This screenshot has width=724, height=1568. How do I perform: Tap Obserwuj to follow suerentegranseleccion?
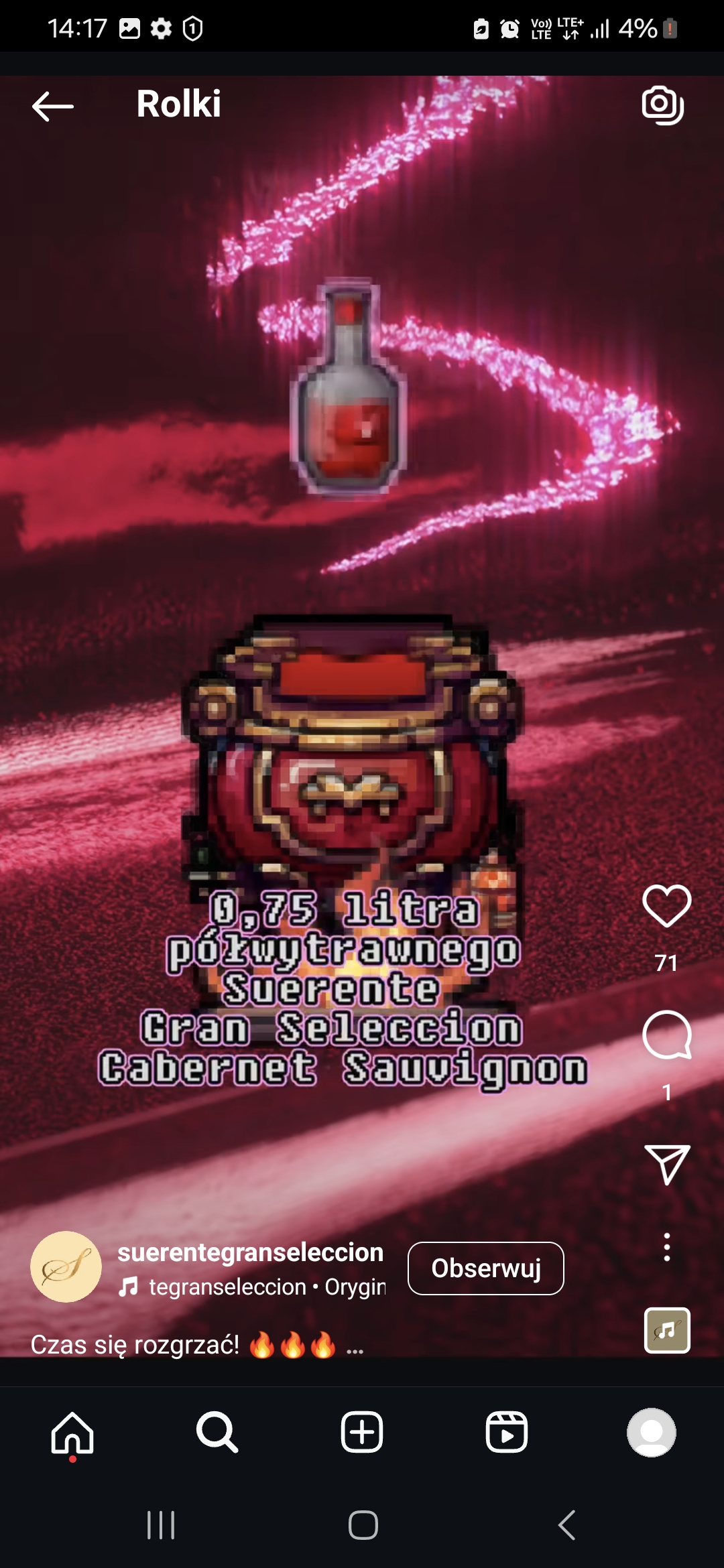(x=485, y=1268)
